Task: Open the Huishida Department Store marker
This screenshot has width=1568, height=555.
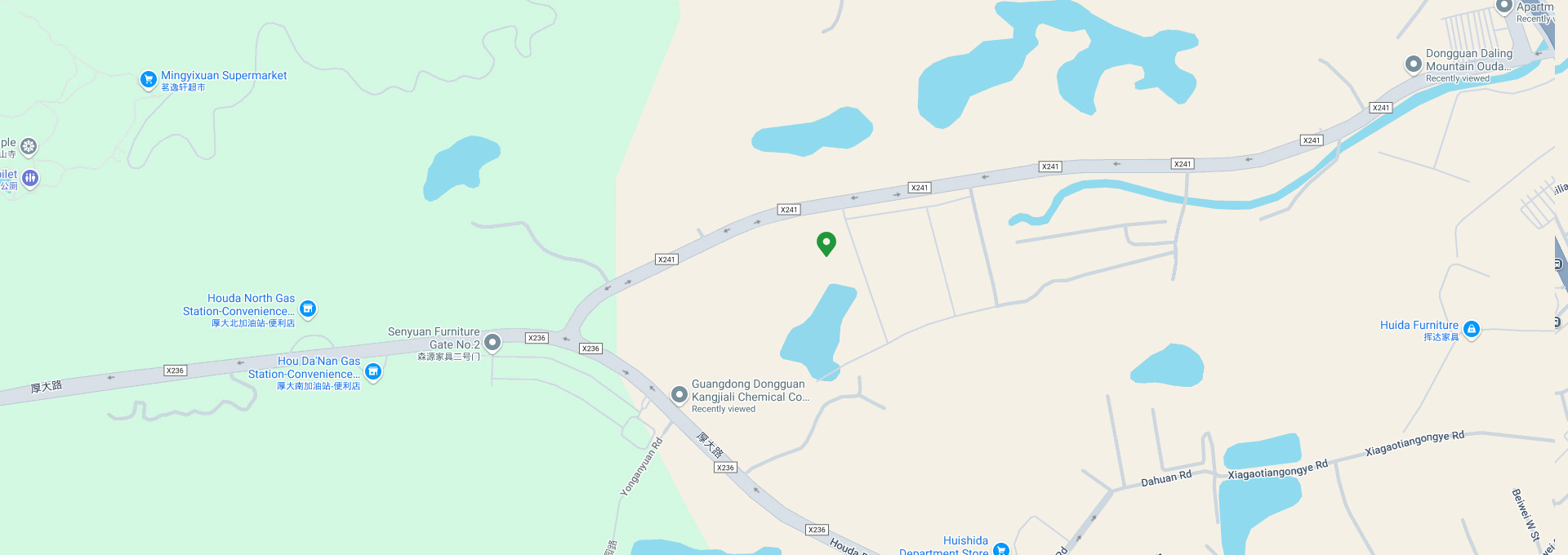Action: [x=1000, y=548]
